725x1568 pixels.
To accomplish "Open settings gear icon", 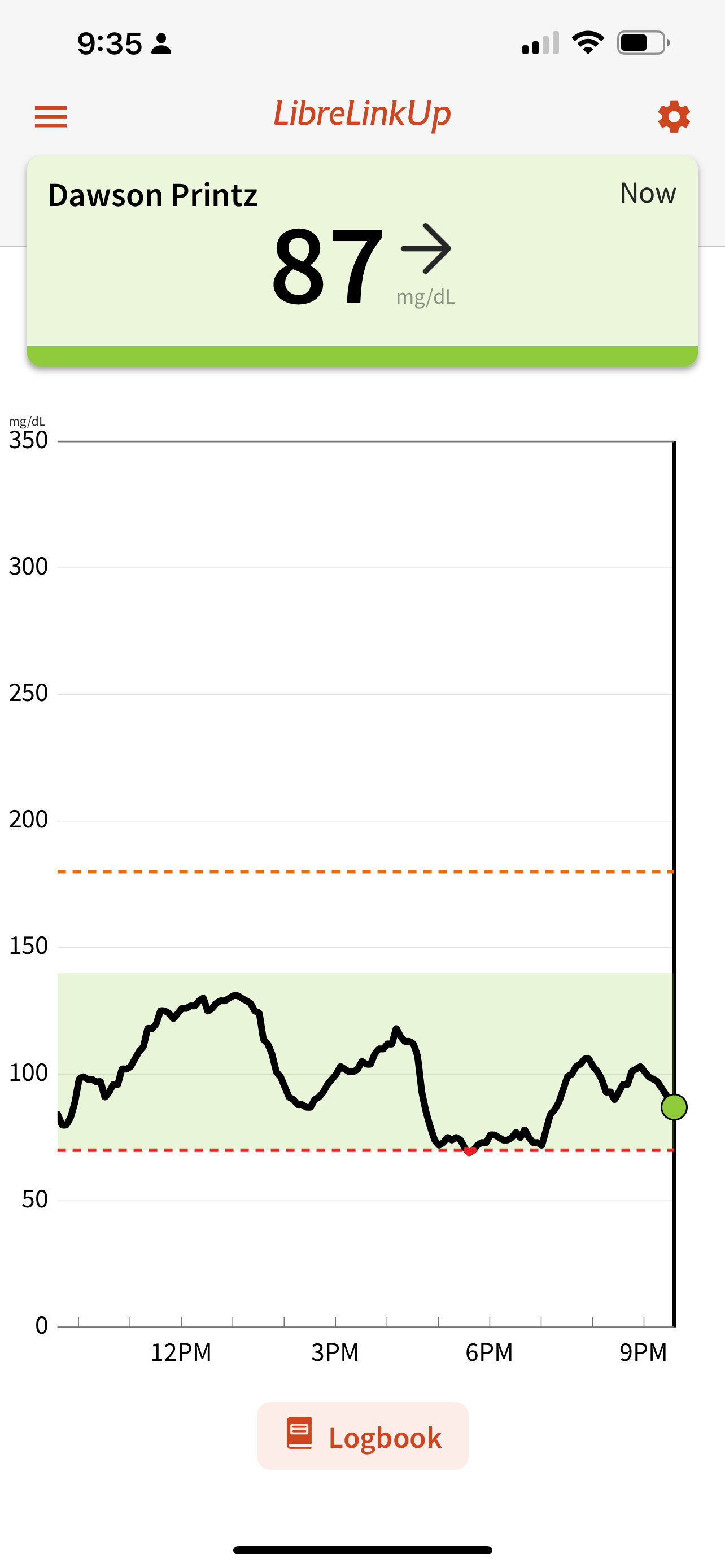I will 674,116.
